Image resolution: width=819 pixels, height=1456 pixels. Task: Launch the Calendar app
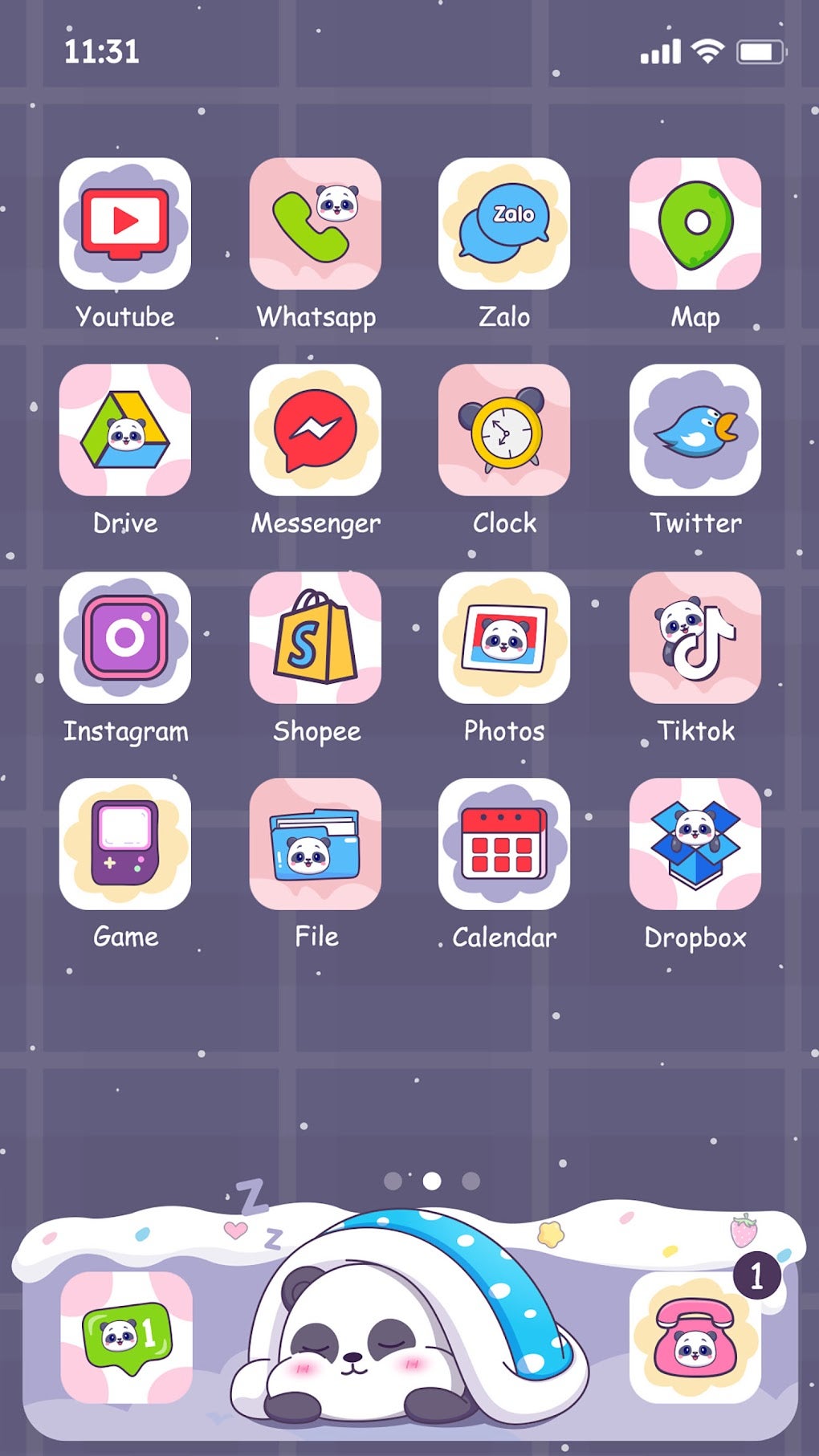pos(504,844)
